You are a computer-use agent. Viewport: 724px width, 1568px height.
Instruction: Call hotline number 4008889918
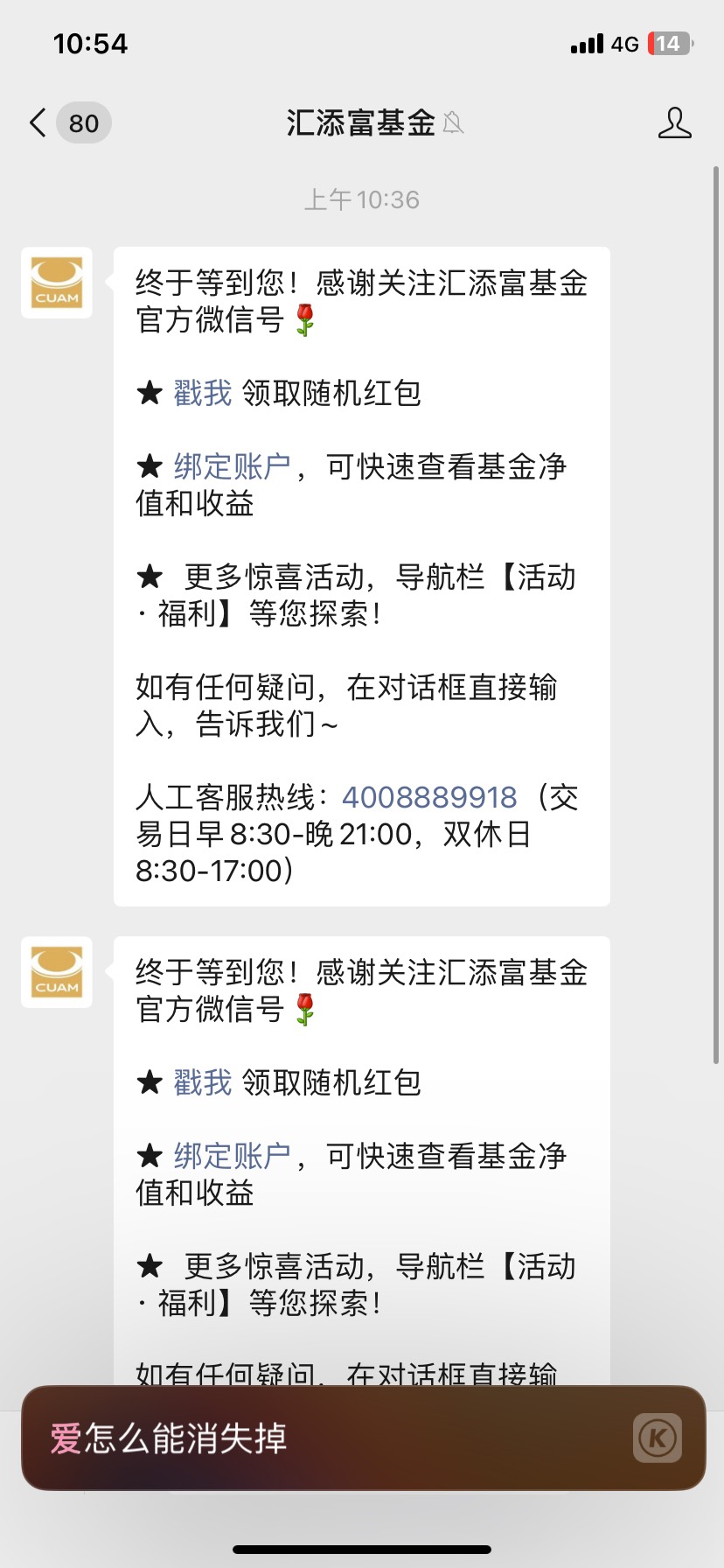point(429,798)
